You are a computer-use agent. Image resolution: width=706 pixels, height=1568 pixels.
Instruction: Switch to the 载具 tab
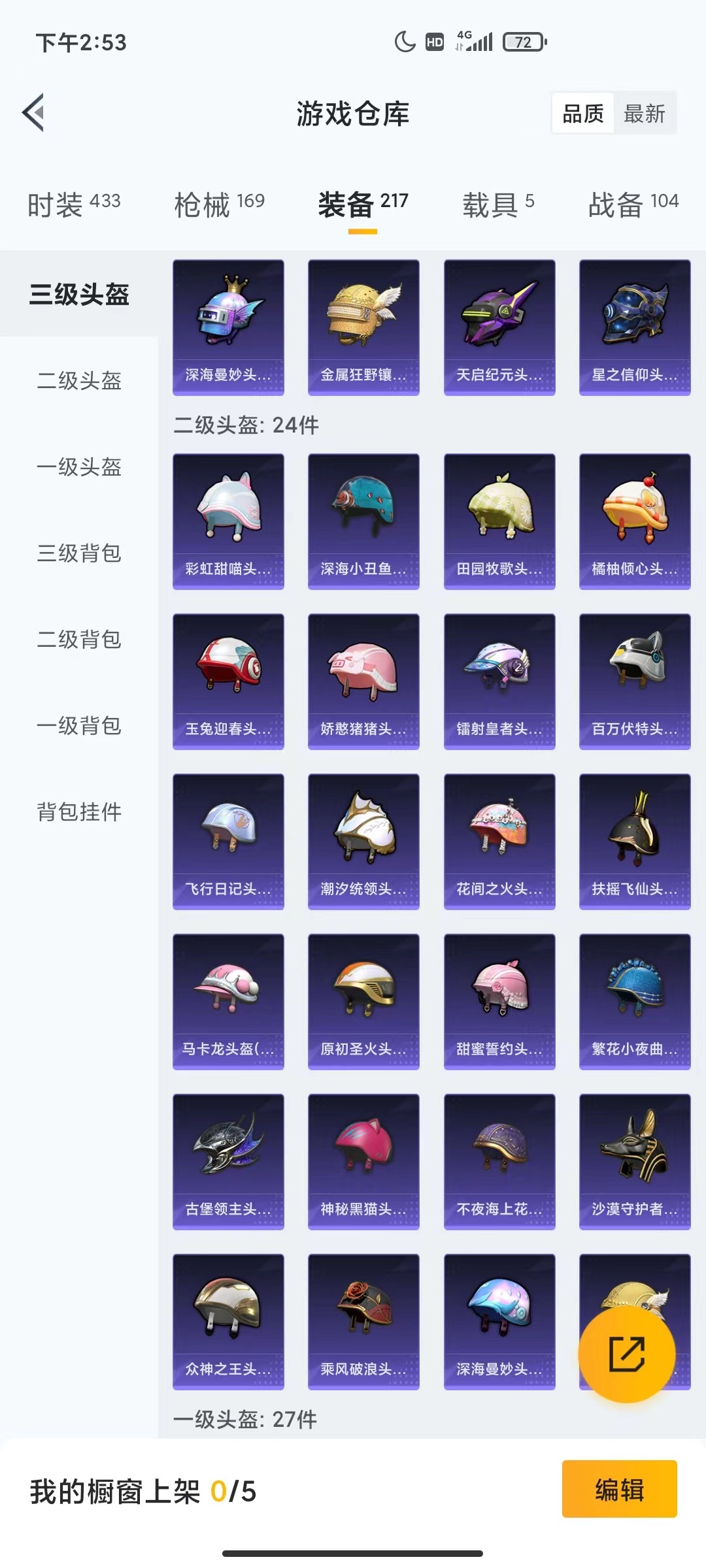(498, 204)
